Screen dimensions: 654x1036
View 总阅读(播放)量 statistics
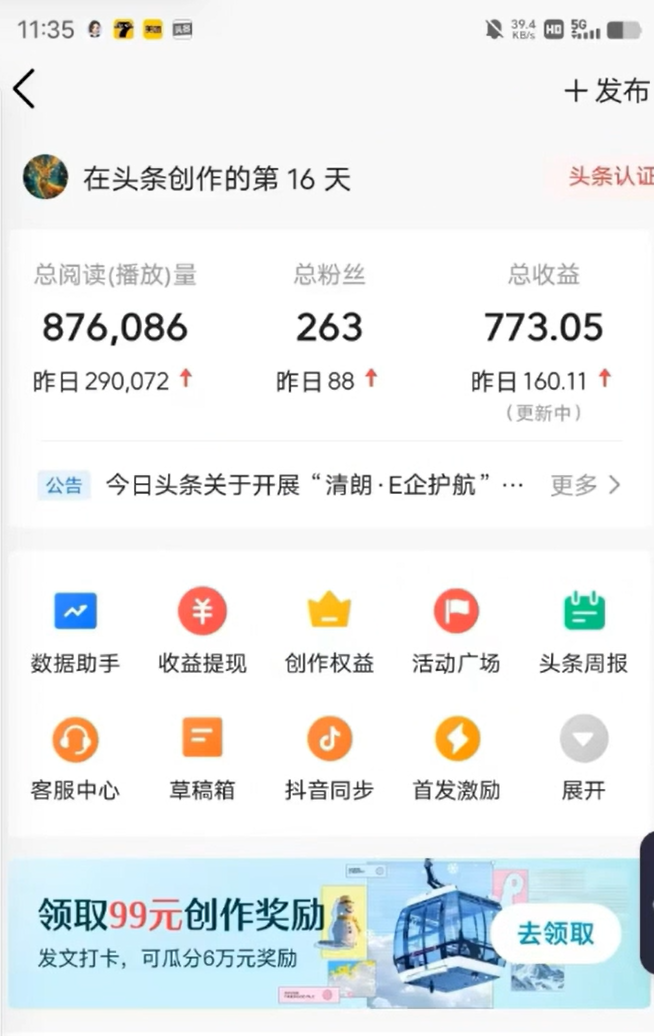pyautogui.click(x=115, y=327)
